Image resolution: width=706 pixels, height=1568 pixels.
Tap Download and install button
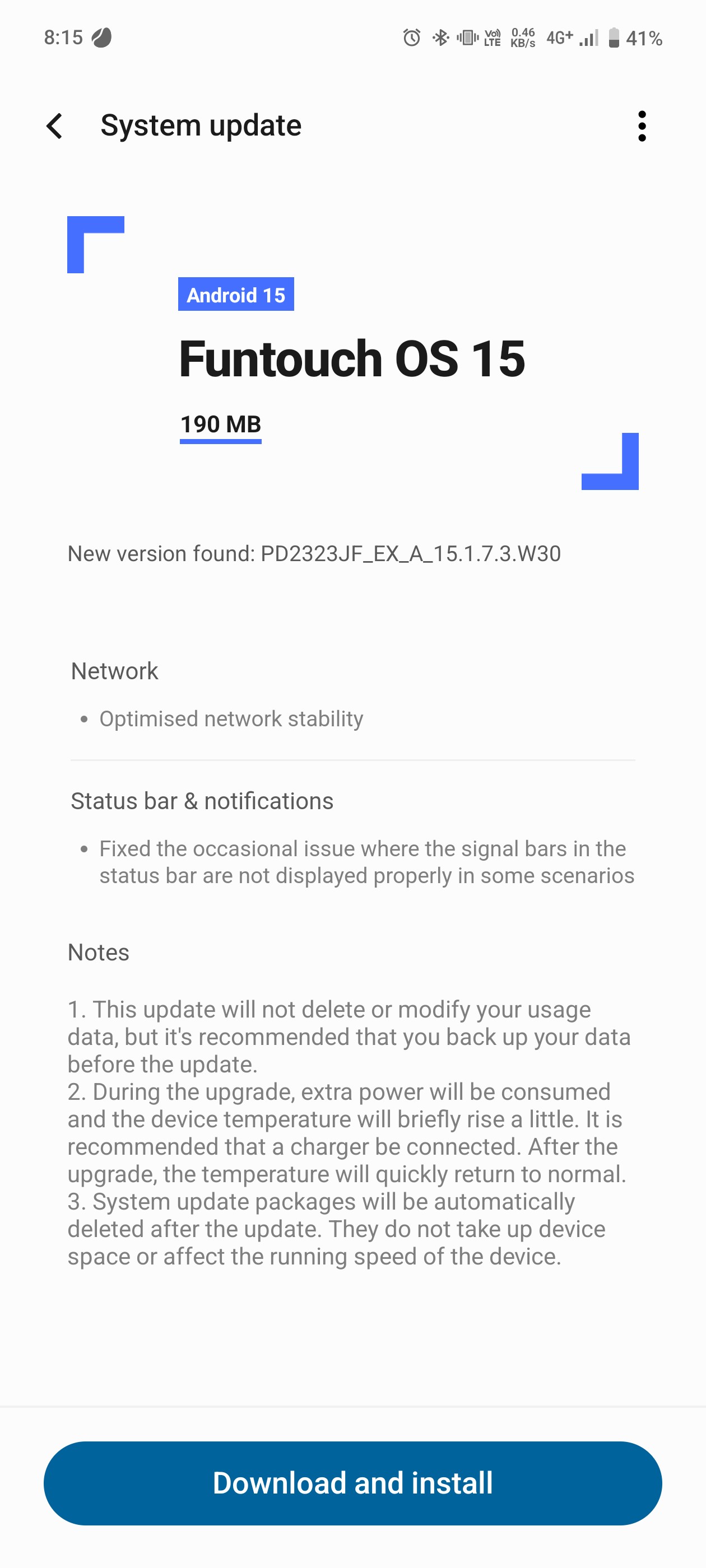pyautogui.click(x=352, y=1483)
